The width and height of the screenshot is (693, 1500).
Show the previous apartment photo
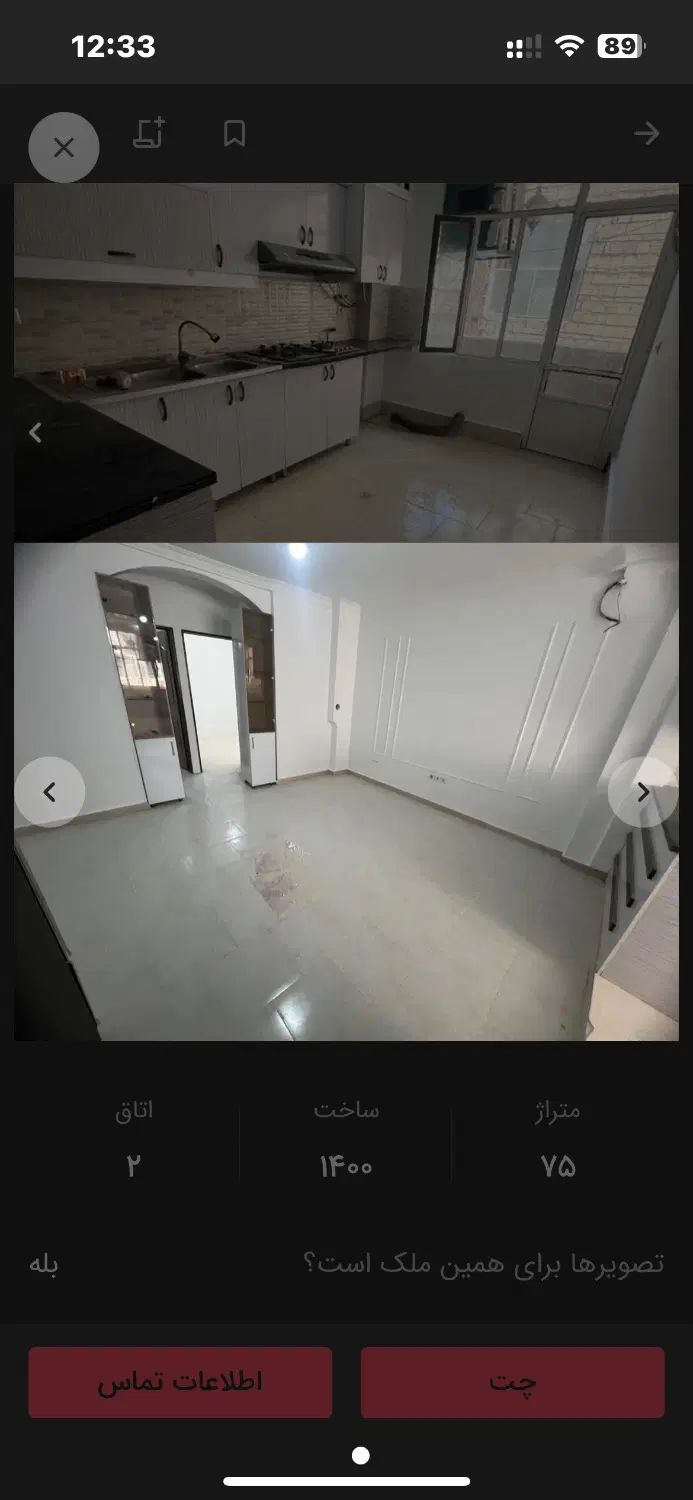click(50, 792)
